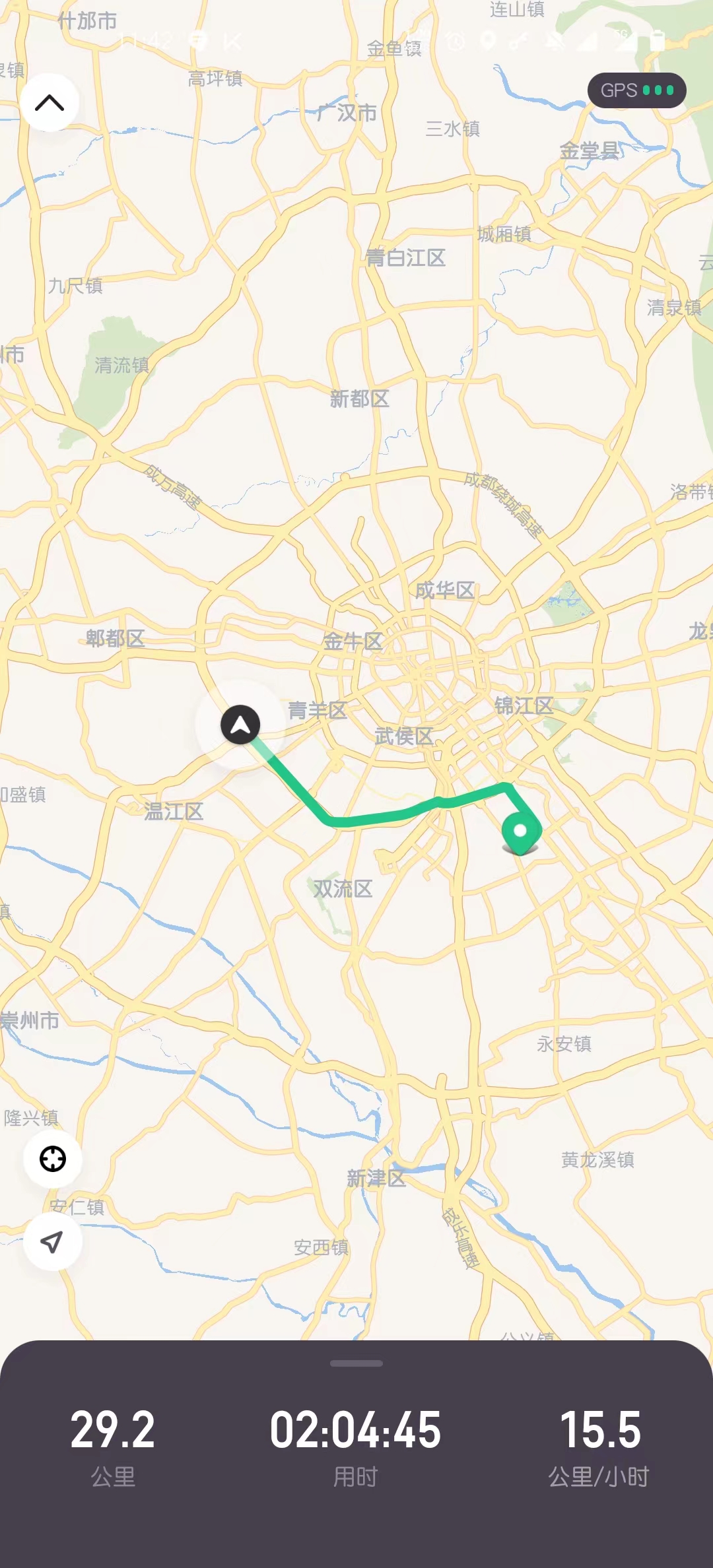Screen dimensions: 713x1568
Task: Expand the stats panel by its handle
Action: click(356, 1363)
